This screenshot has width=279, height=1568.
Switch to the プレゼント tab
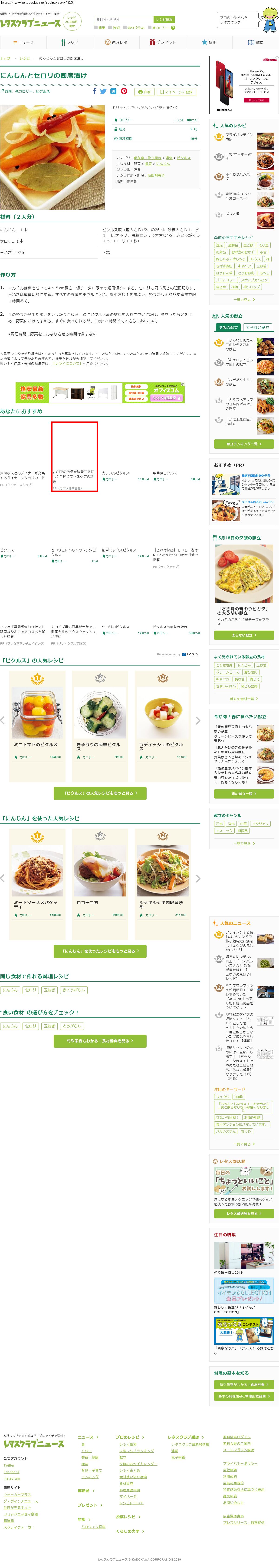[162, 43]
